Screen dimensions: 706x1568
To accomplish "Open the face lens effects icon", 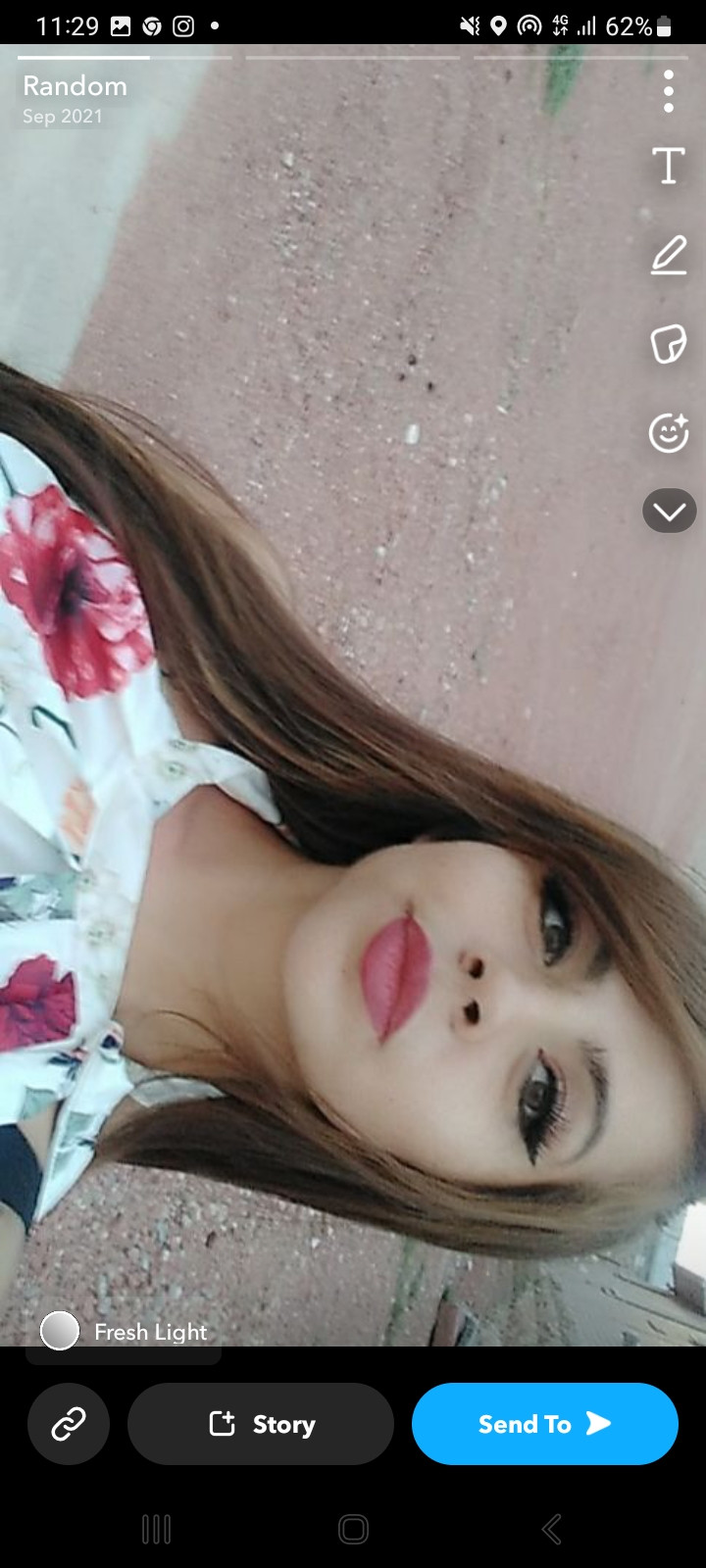I will tap(669, 432).
